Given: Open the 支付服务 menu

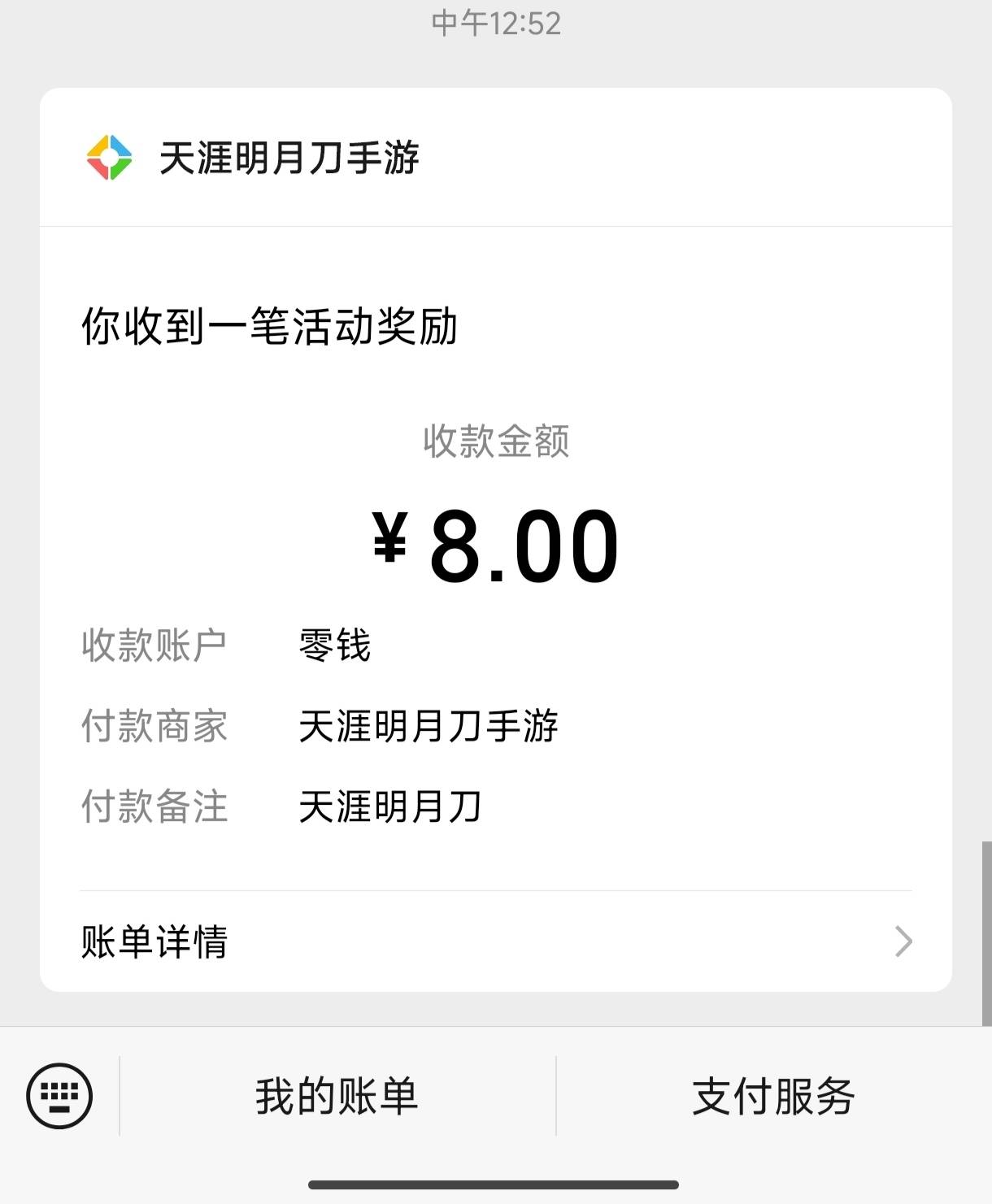Looking at the screenshot, I should click(x=773, y=1096).
